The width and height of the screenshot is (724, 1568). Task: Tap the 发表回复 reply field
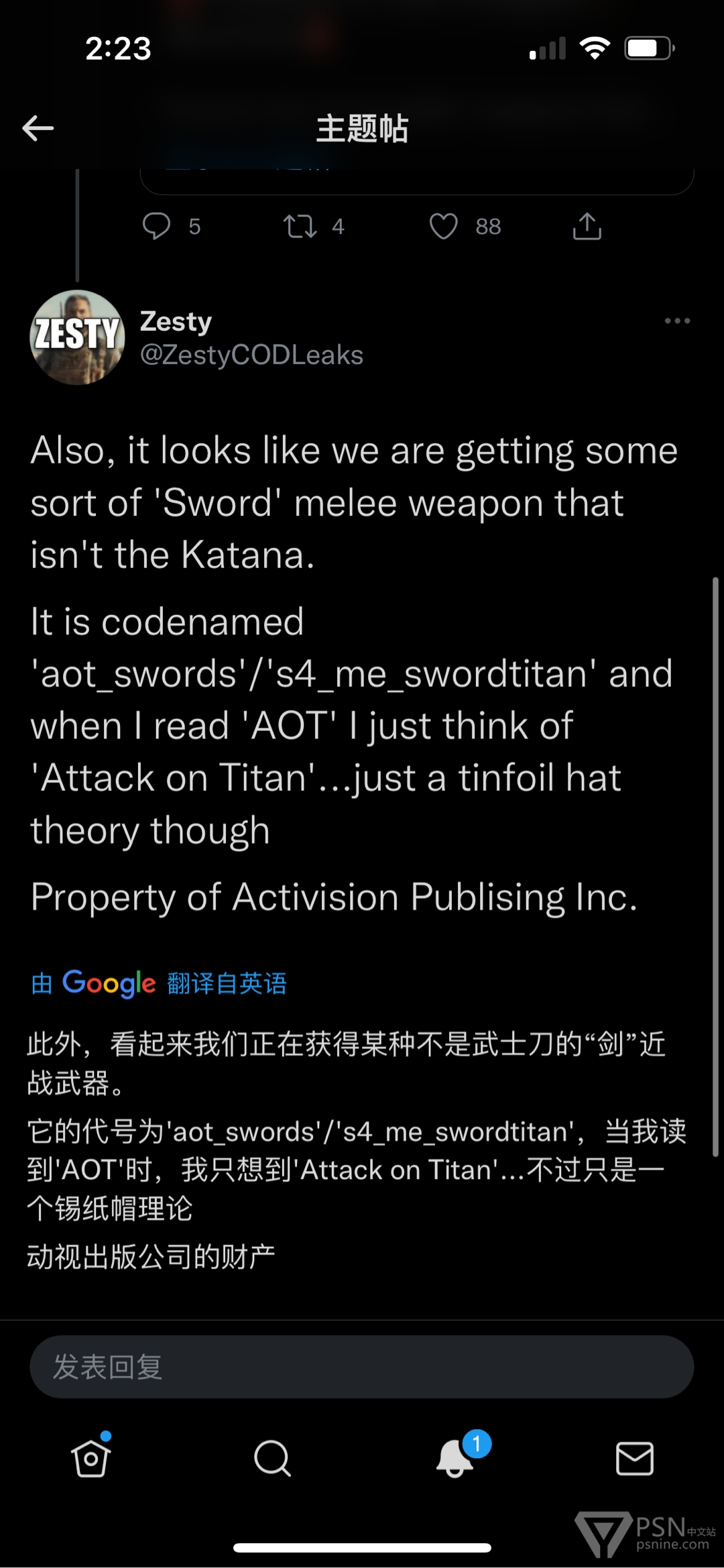(x=362, y=1367)
